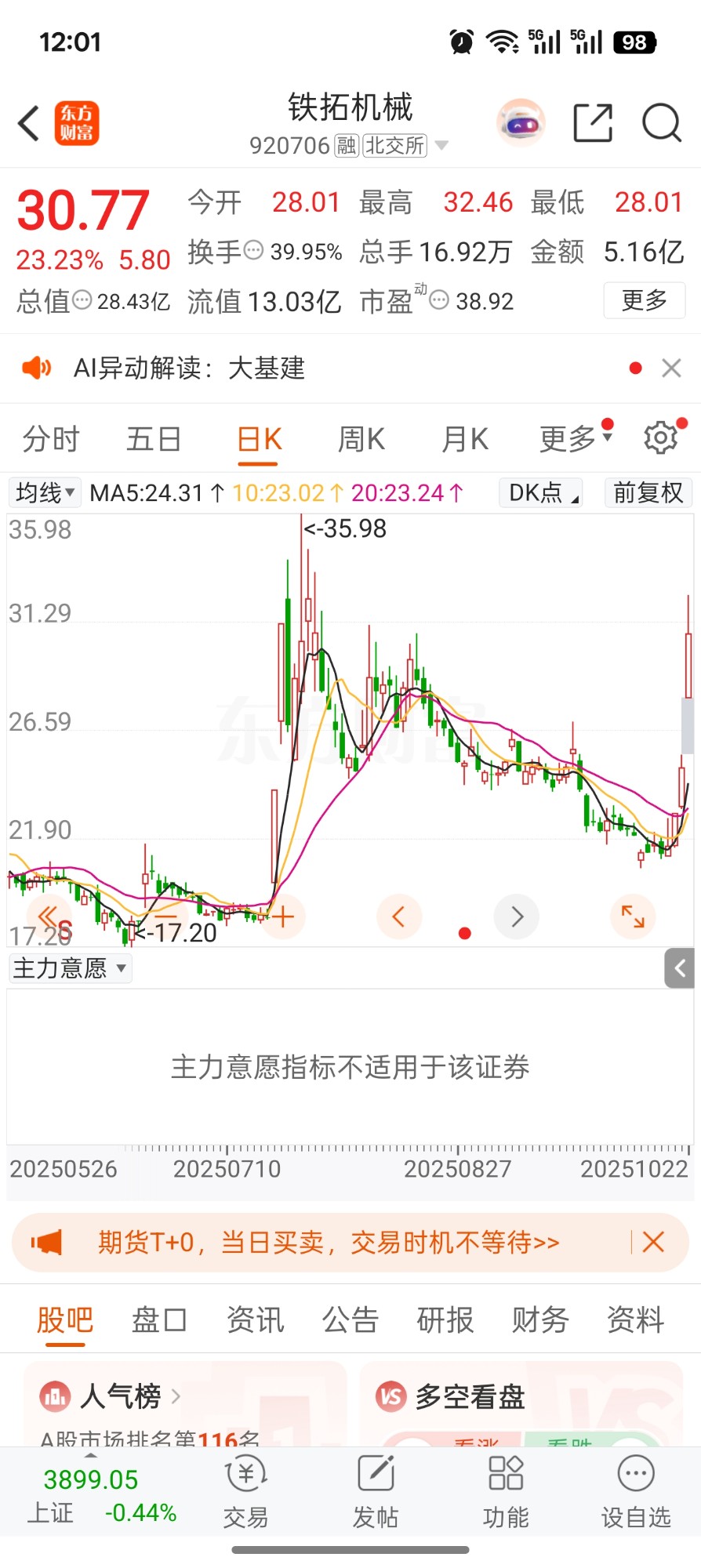This screenshot has width=701, height=1568.
Task: Select the 月K chart tab
Action: [465, 439]
